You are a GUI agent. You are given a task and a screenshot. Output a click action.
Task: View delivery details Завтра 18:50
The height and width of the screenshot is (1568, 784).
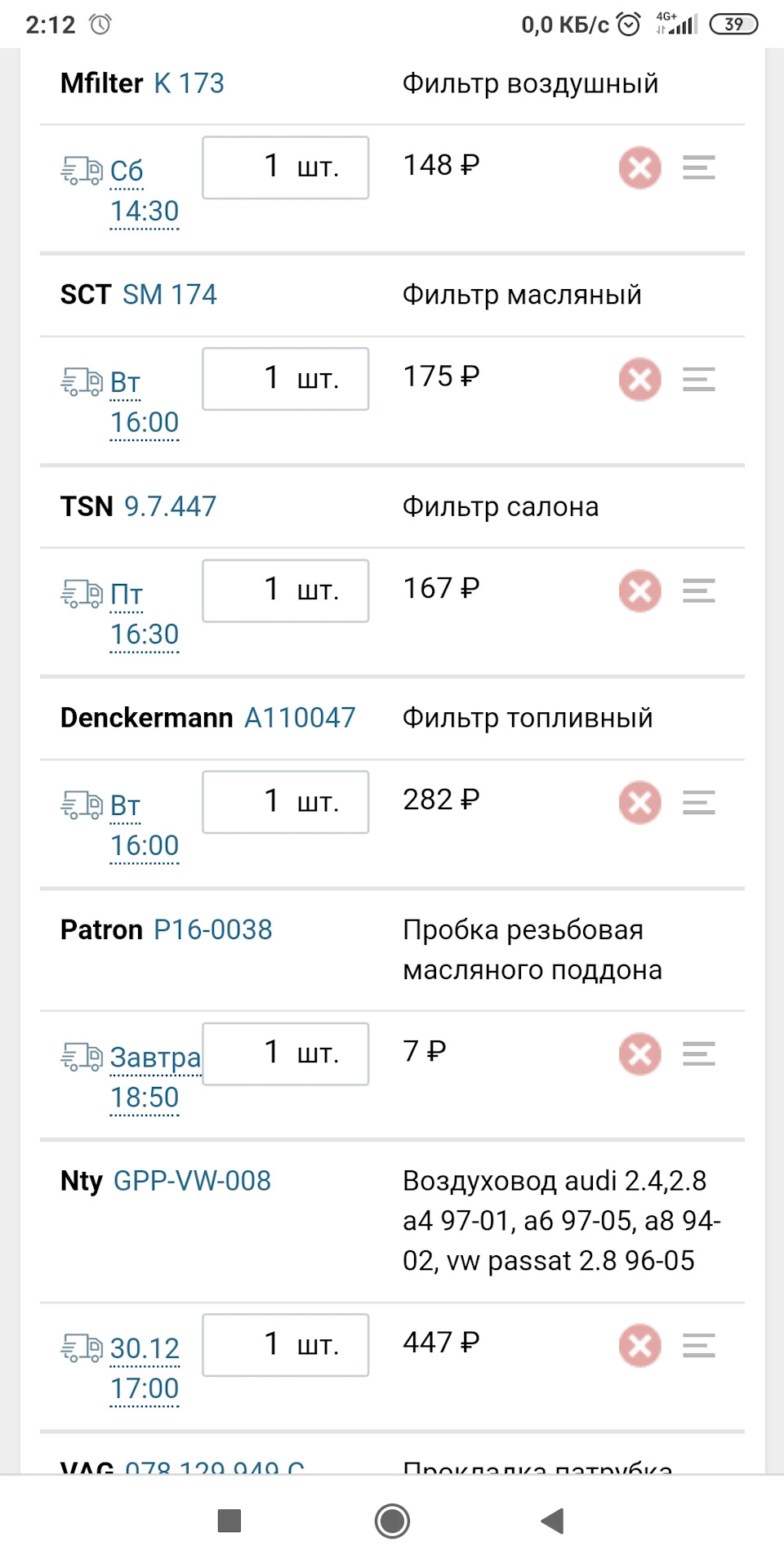[x=155, y=1077]
